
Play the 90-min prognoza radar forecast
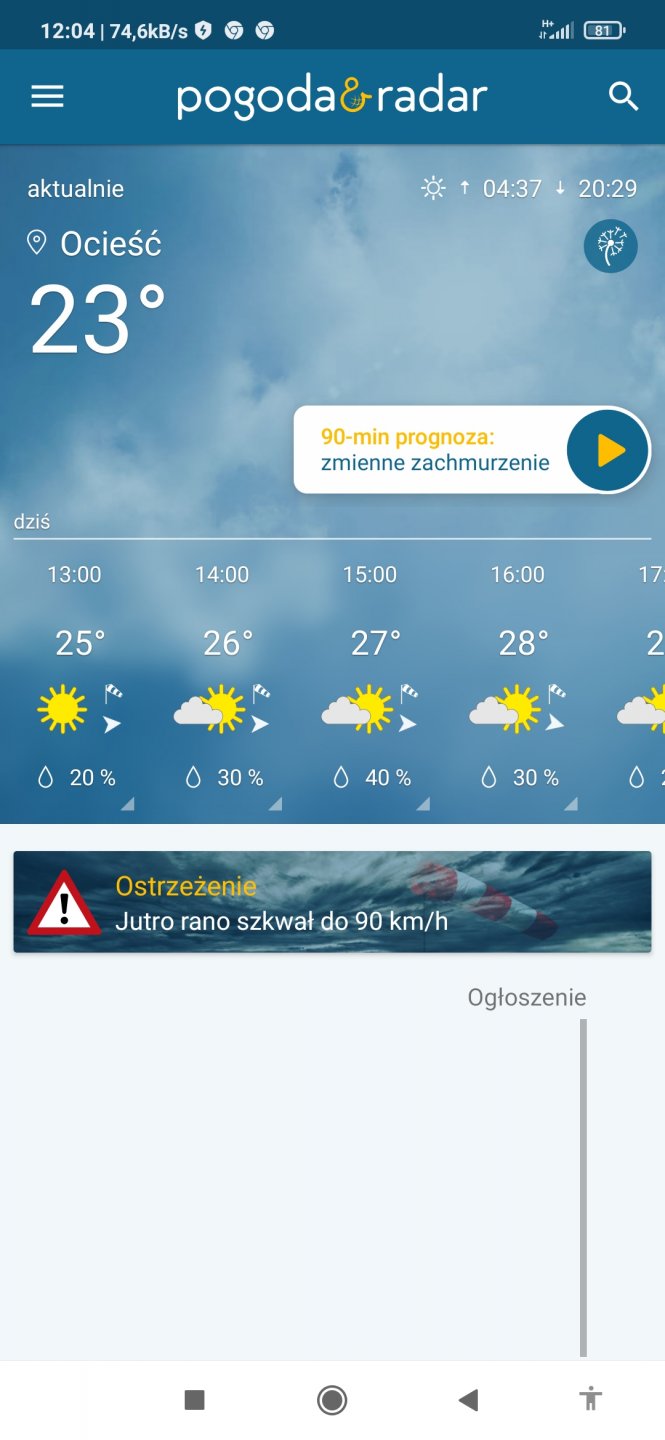[x=608, y=450]
